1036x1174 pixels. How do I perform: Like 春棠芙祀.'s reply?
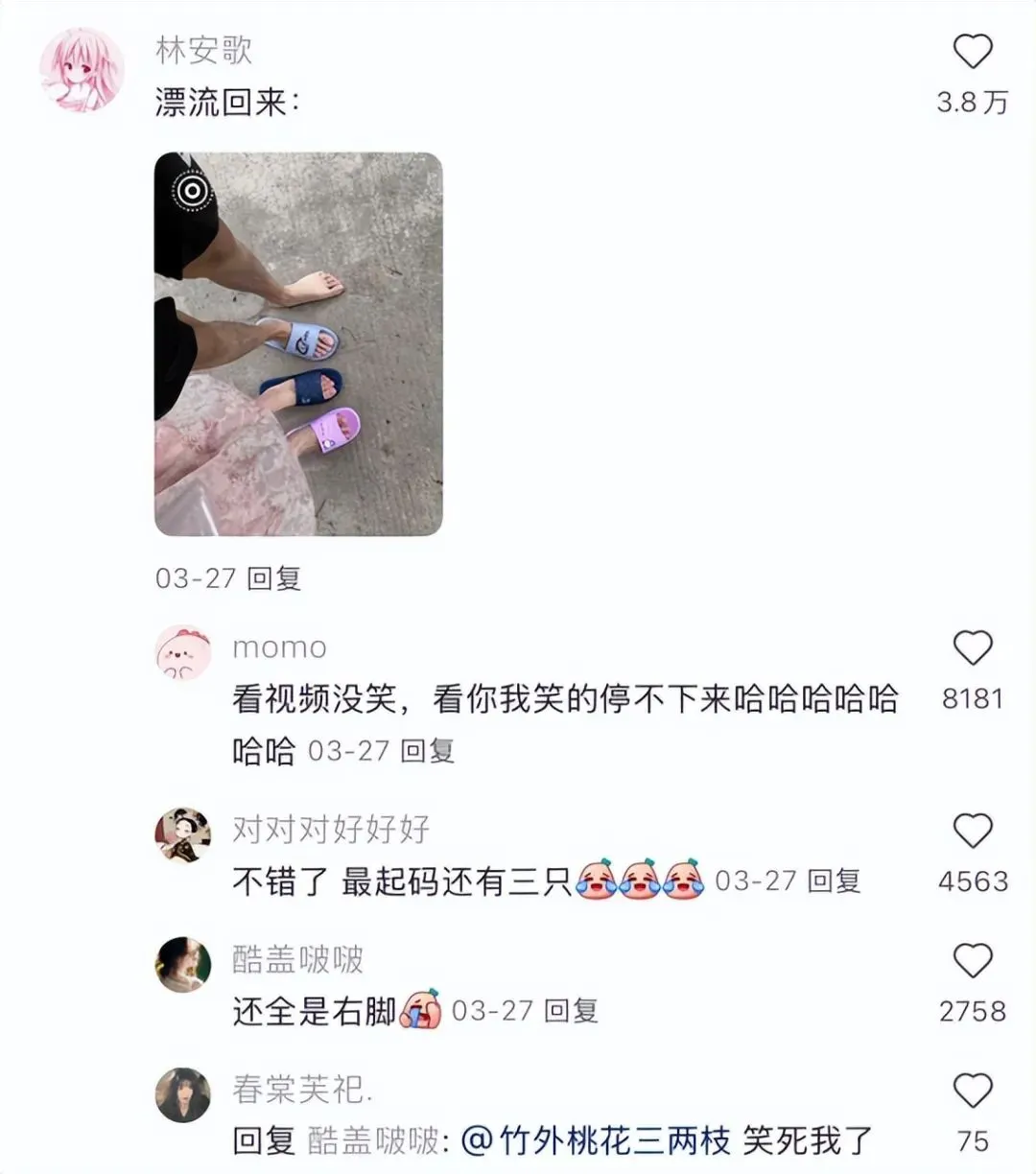(x=972, y=1092)
